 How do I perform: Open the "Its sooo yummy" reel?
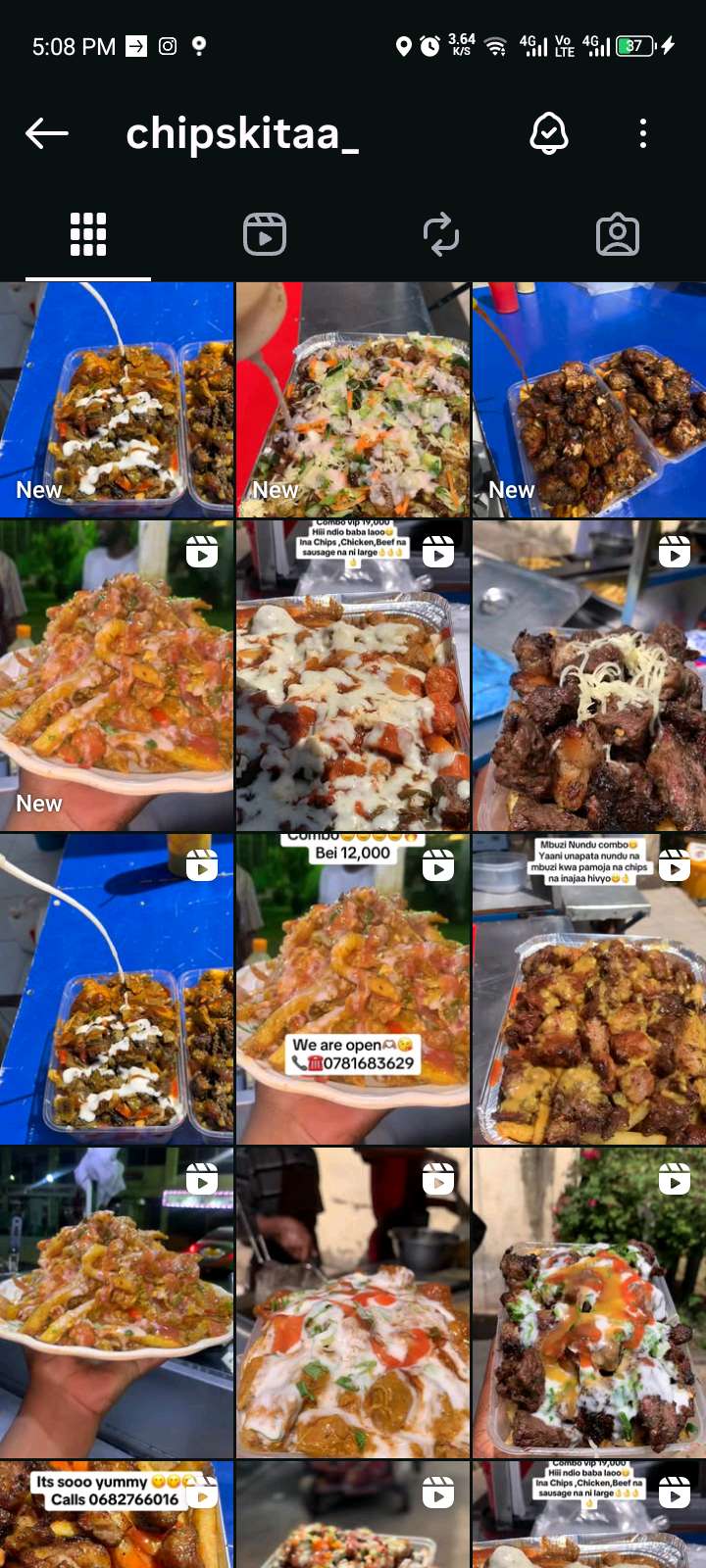(x=117, y=1514)
